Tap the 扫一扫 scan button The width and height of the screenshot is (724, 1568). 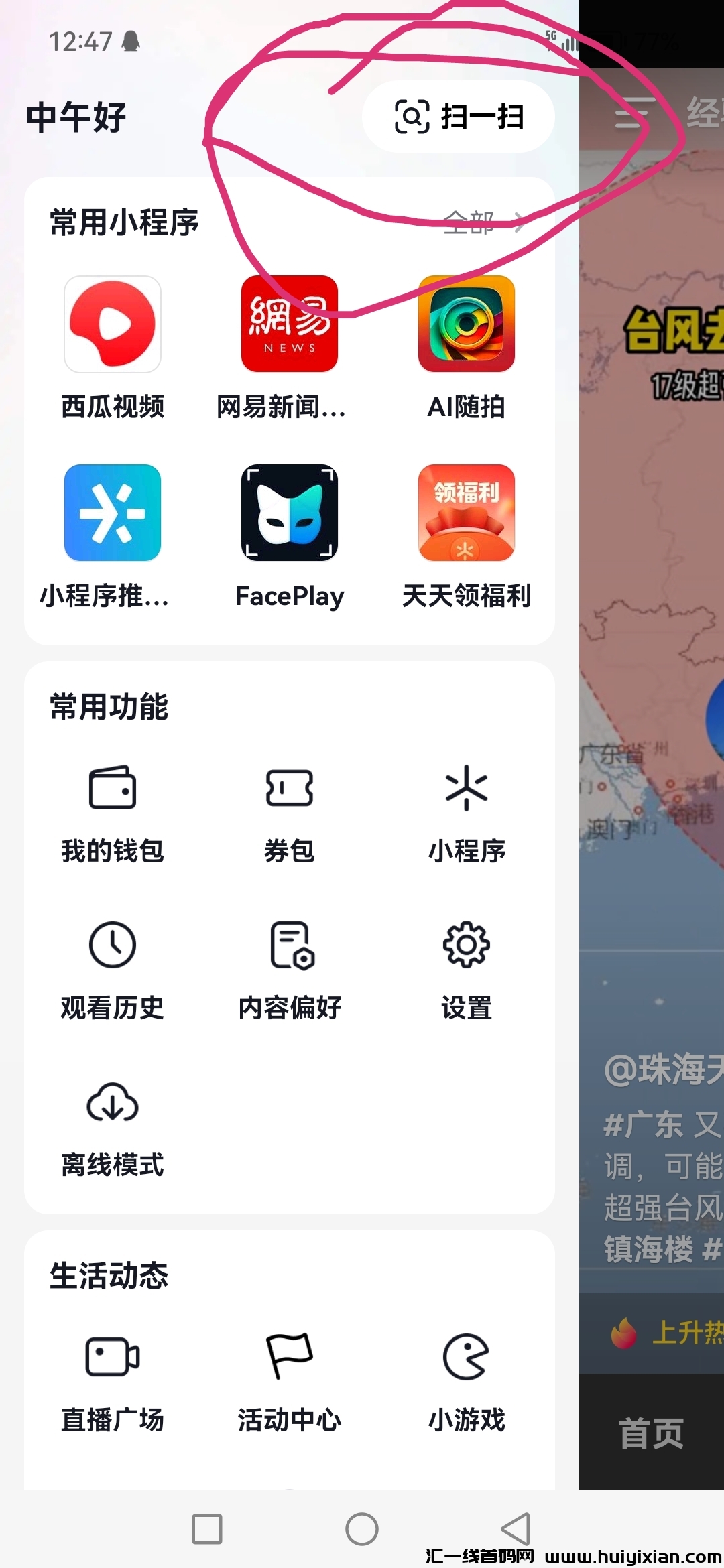459,117
